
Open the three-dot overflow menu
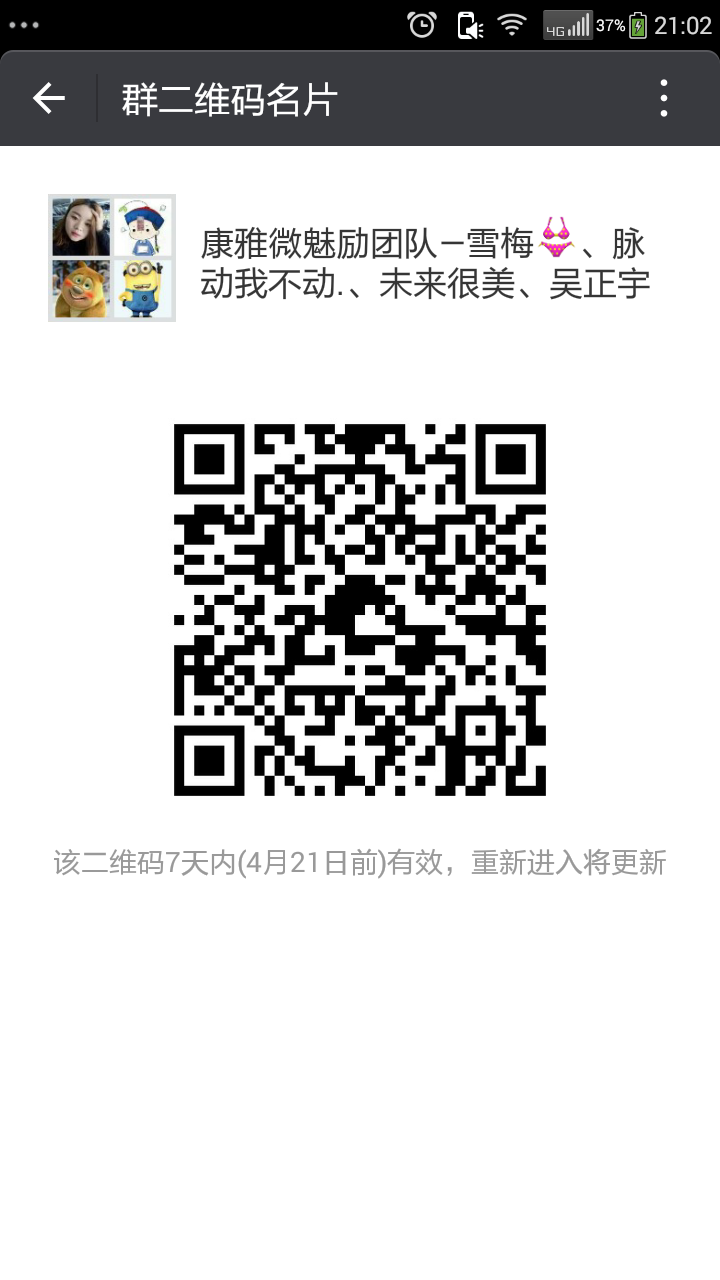pyautogui.click(x=664, y=98)
